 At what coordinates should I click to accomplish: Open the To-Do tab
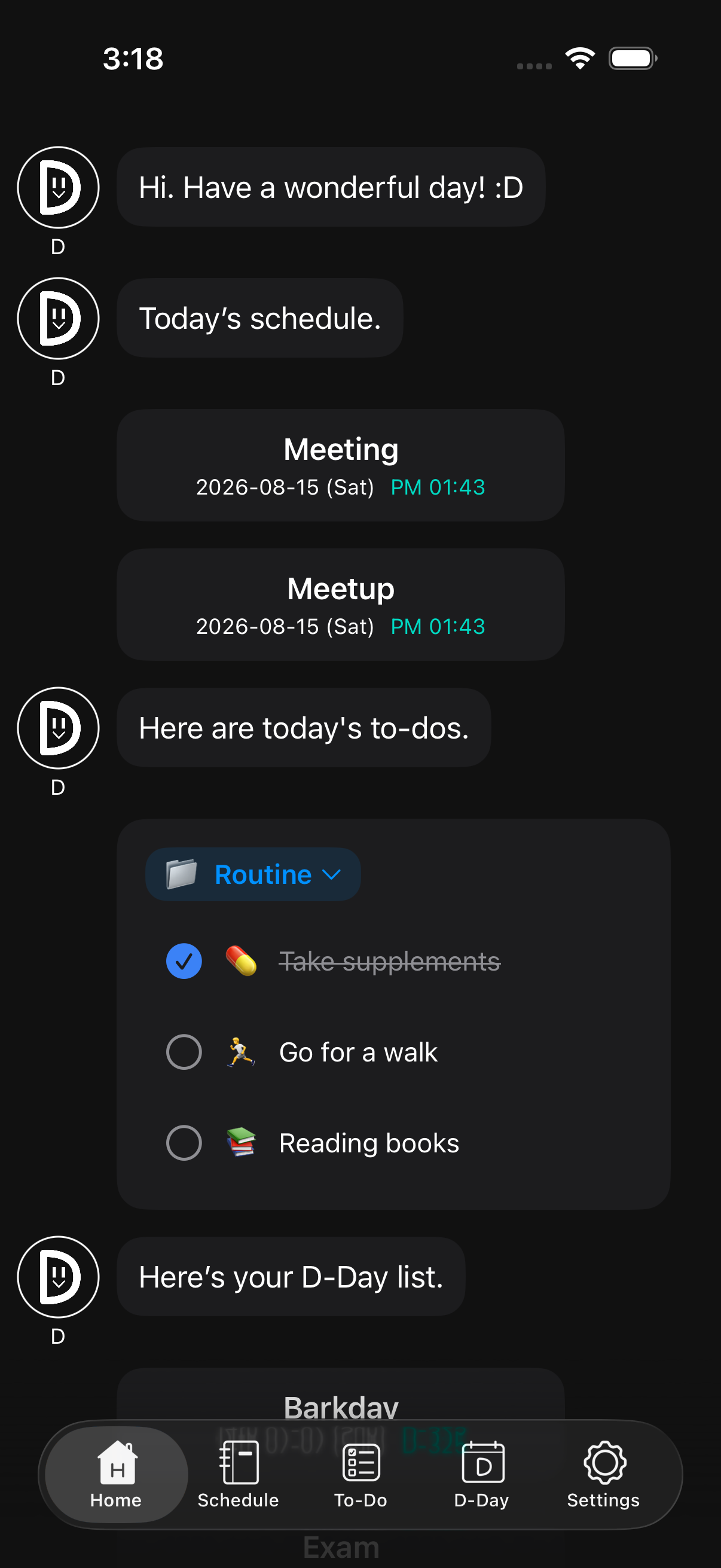[361, 1474]
